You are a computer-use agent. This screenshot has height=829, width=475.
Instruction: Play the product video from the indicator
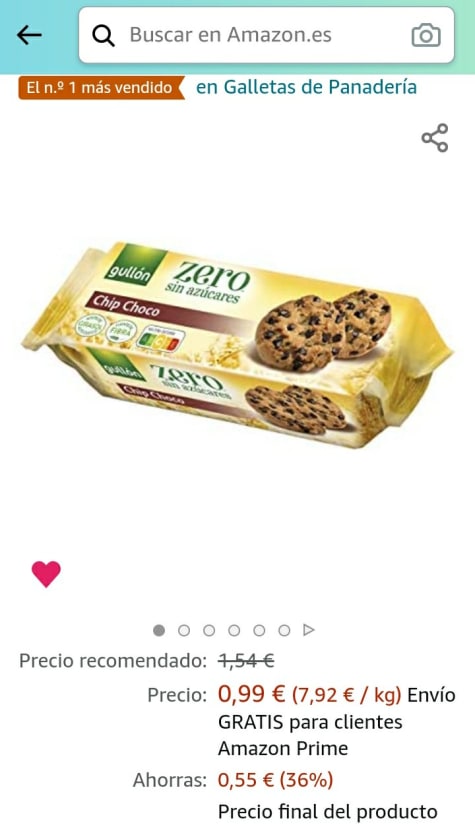click(x=309, y=630)
